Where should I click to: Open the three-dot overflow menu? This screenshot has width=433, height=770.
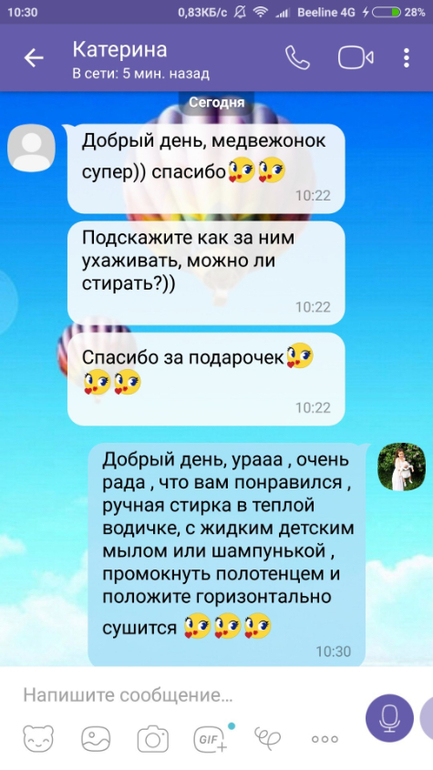(x=406, y=58)
